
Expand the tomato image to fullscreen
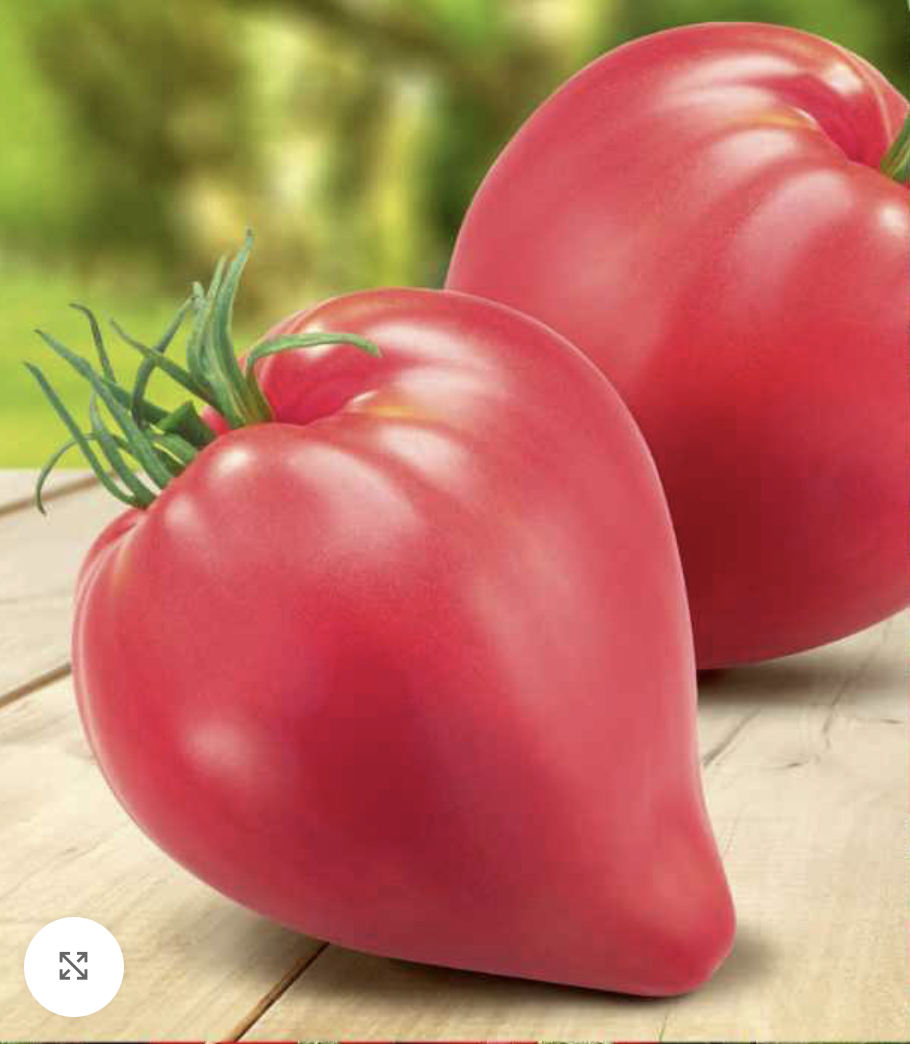coord(73,966)
